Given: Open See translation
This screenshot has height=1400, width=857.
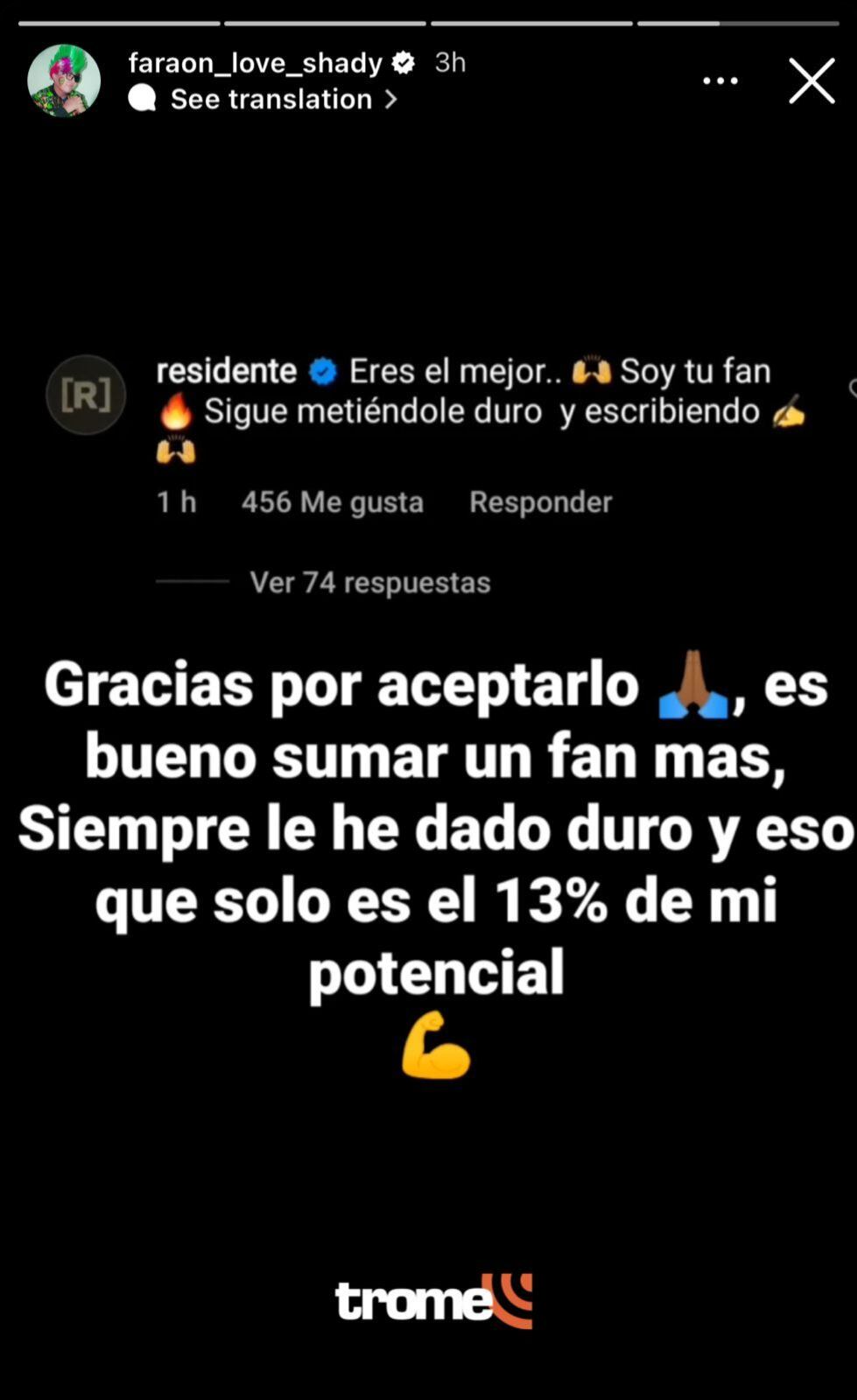Looking at the screenshot, I should pos(272,99).
